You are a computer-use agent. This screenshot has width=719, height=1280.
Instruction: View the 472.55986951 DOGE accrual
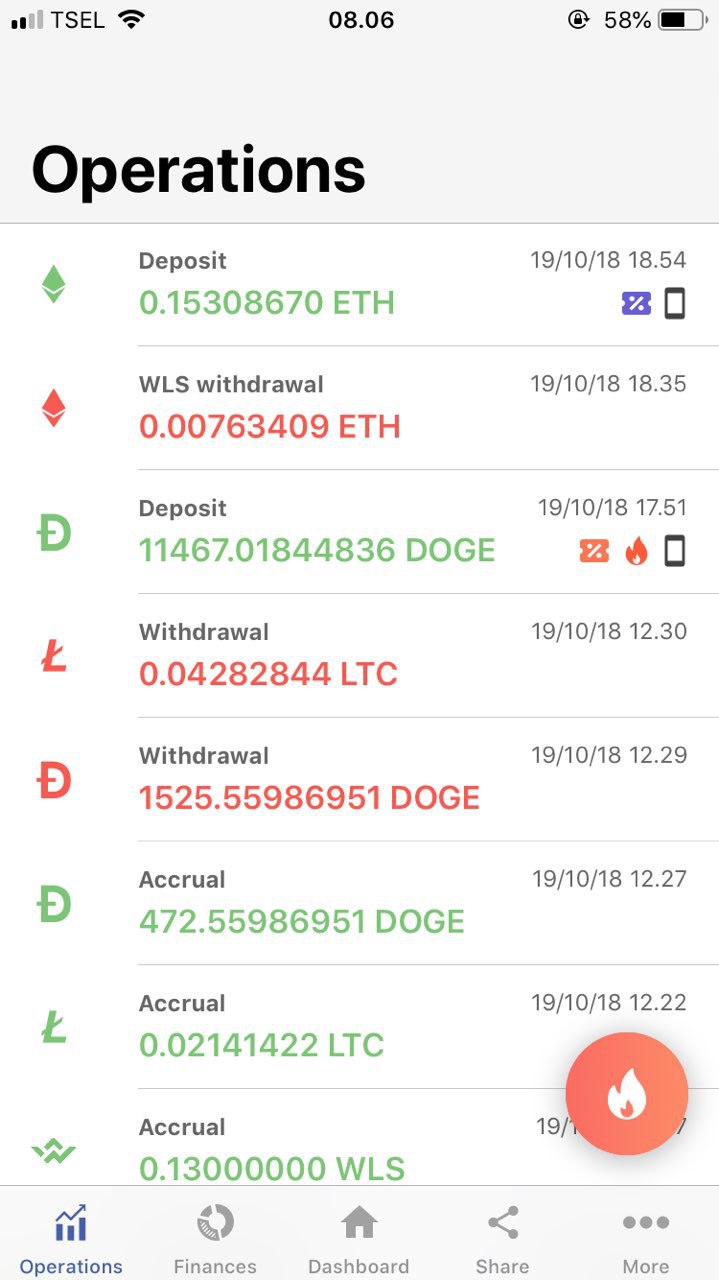click(x=360, y=904)
